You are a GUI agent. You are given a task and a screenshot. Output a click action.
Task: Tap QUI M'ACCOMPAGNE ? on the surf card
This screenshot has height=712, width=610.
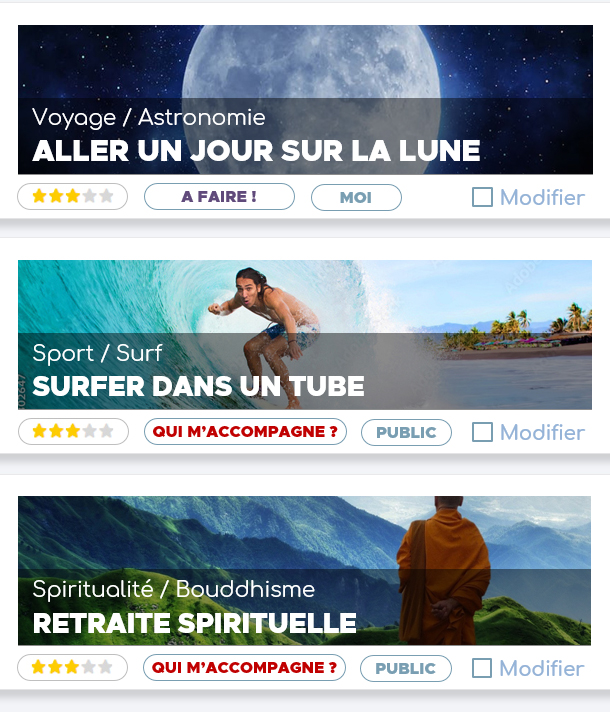(x=245, y=432)
